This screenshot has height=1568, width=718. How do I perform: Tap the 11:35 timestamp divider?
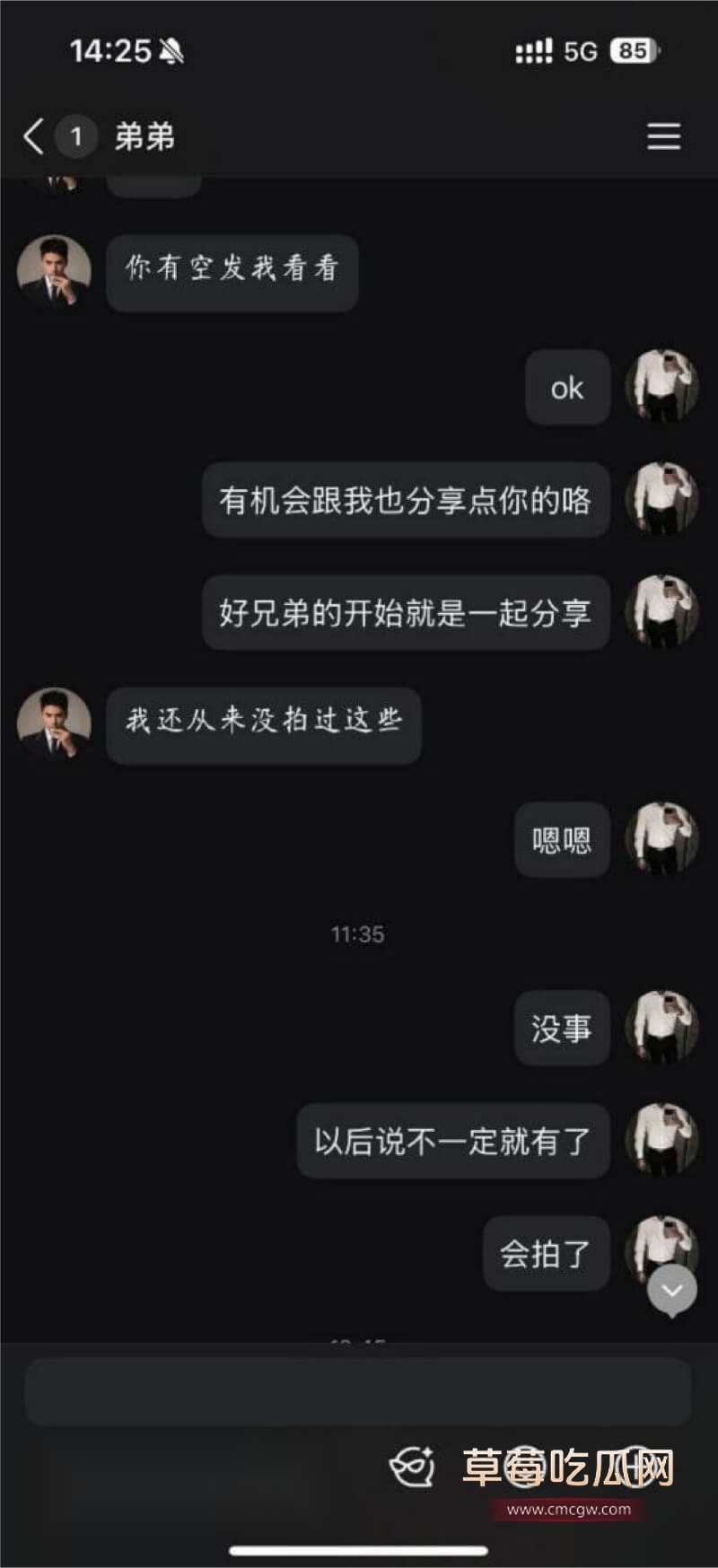click(x=358, y=934)
